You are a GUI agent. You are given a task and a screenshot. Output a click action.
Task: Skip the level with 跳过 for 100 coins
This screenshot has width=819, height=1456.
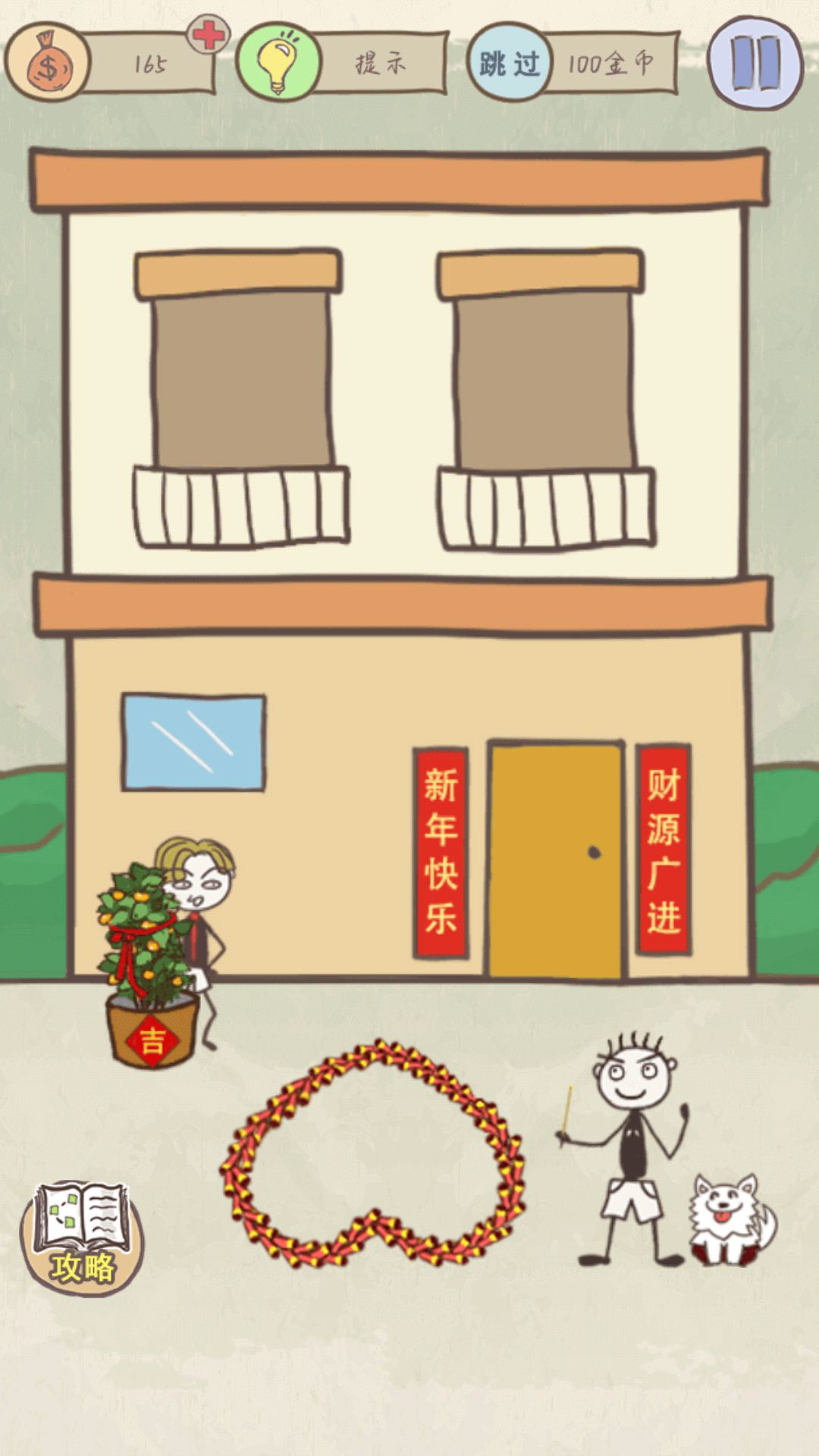[509, 62]
